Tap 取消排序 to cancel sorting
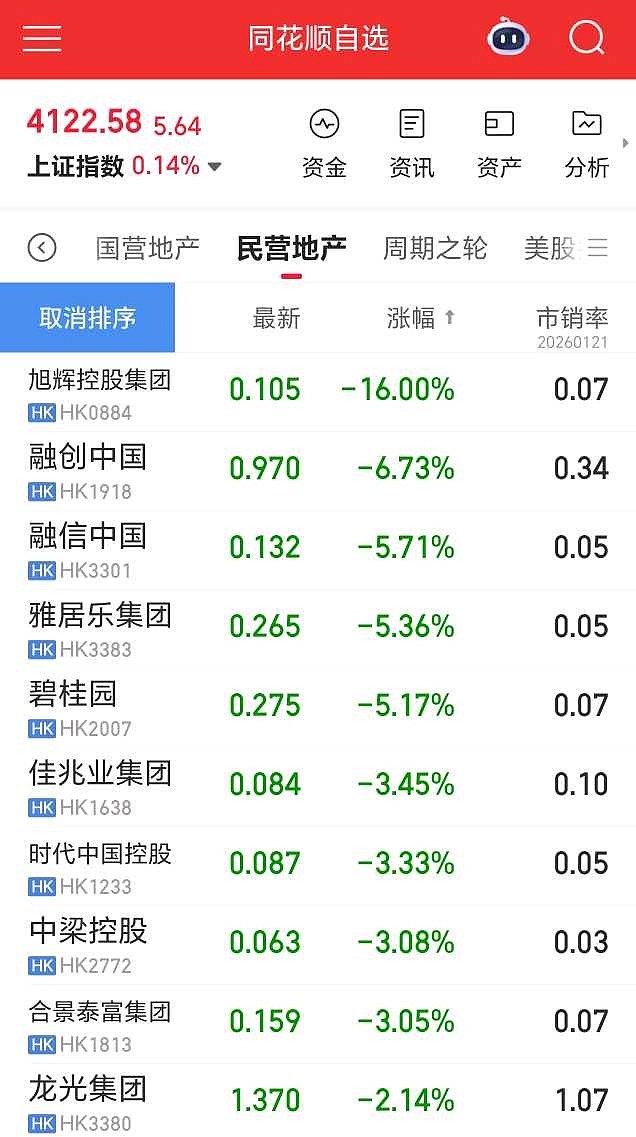The width and height of the screenshot is (636, 1137). coord(87,318)
